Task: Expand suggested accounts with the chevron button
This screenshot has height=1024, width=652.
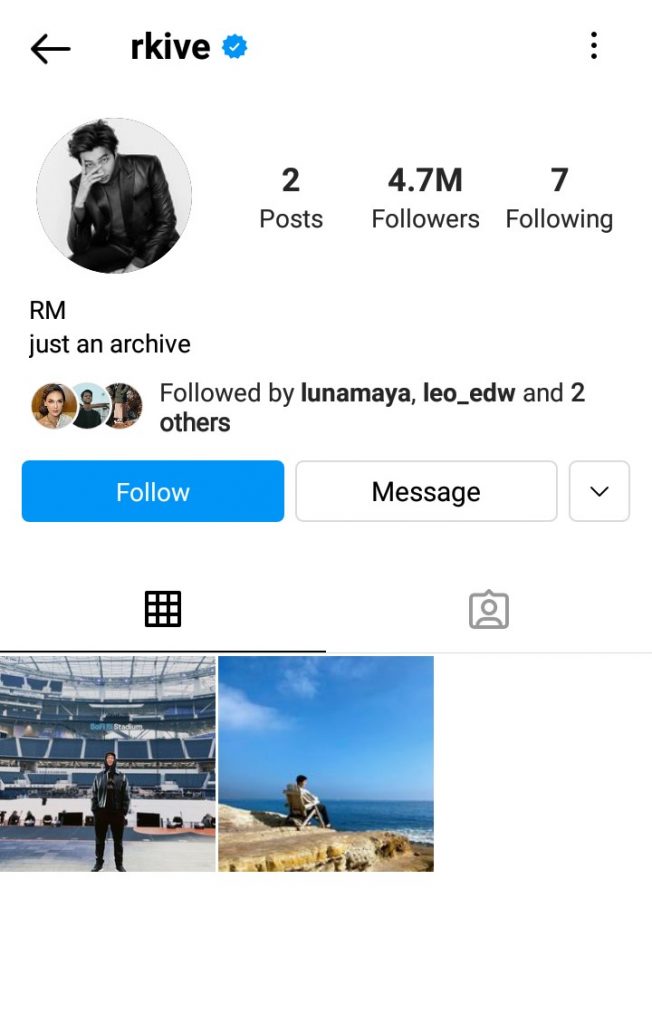Action: [599, 491]
